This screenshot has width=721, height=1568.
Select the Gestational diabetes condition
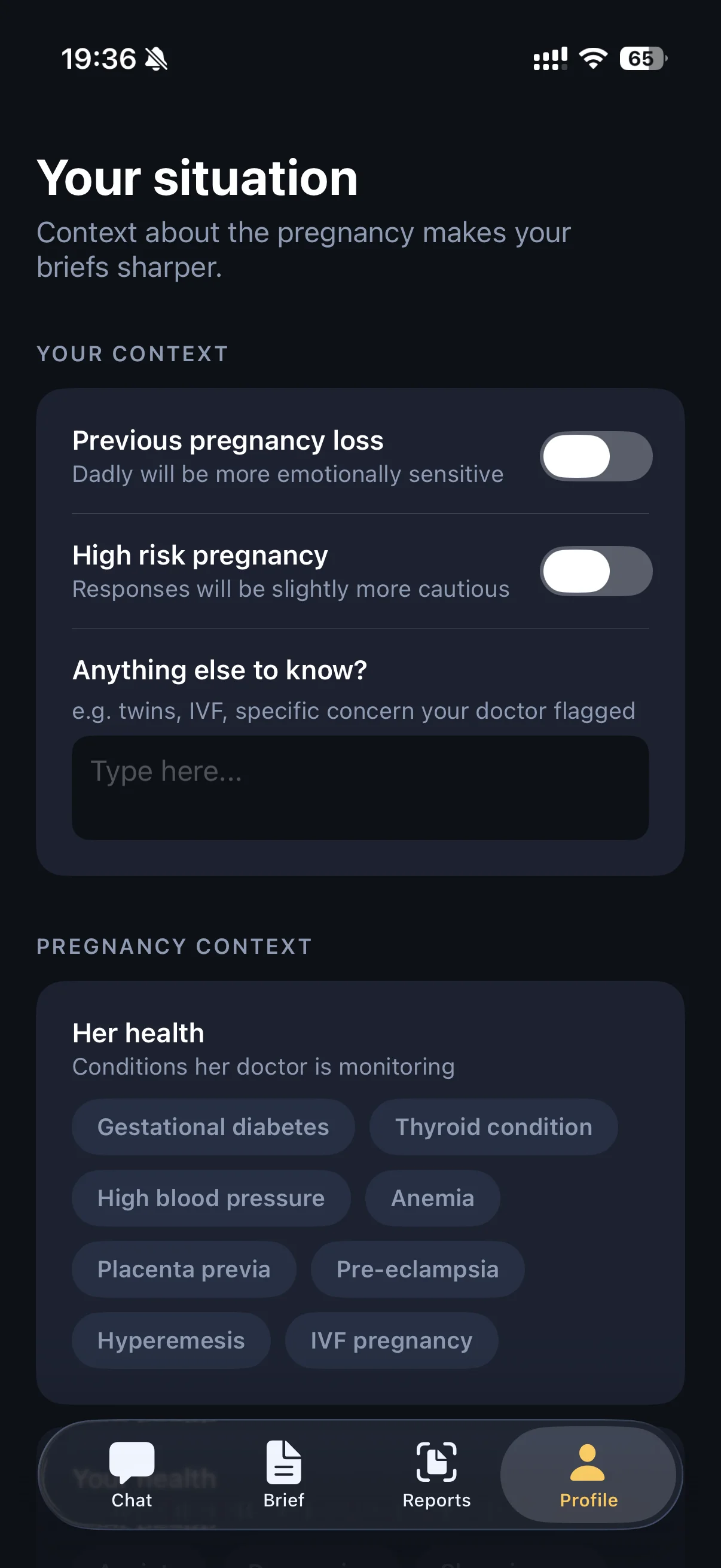point(212,1127)
